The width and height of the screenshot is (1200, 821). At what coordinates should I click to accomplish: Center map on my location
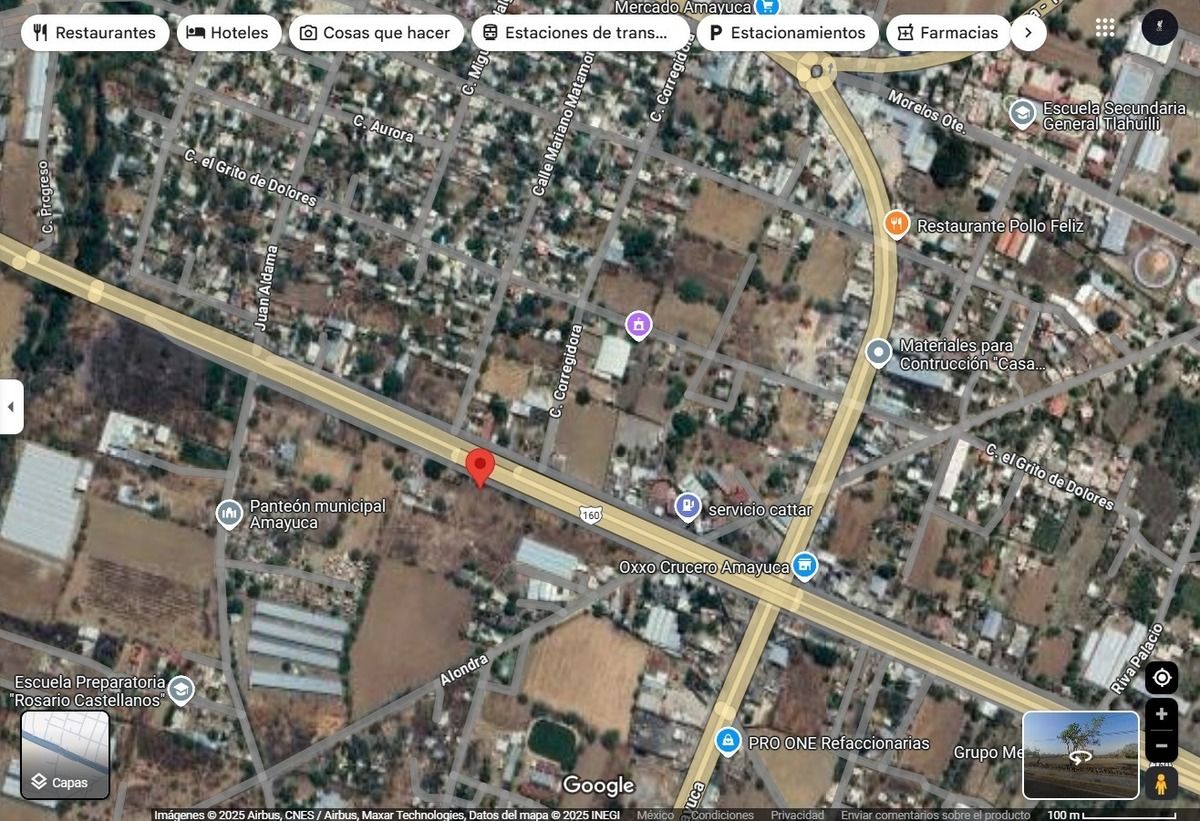pos(1161,678)
